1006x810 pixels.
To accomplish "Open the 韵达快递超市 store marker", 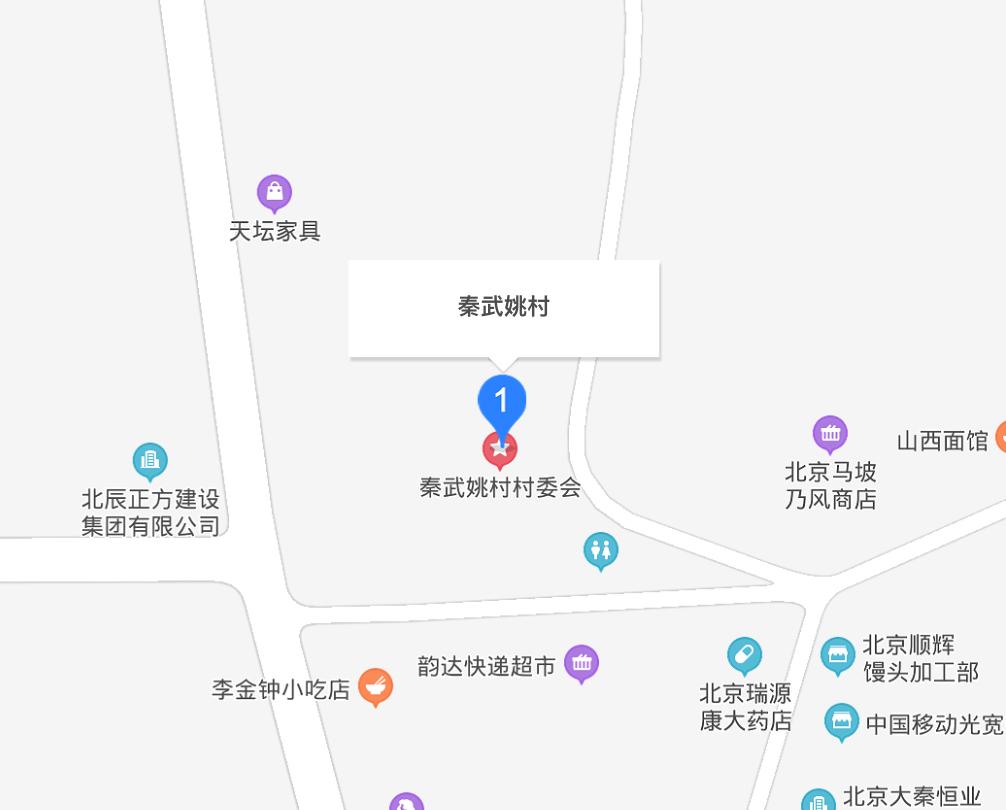I will pyautogui.click(x=581, y=662).
